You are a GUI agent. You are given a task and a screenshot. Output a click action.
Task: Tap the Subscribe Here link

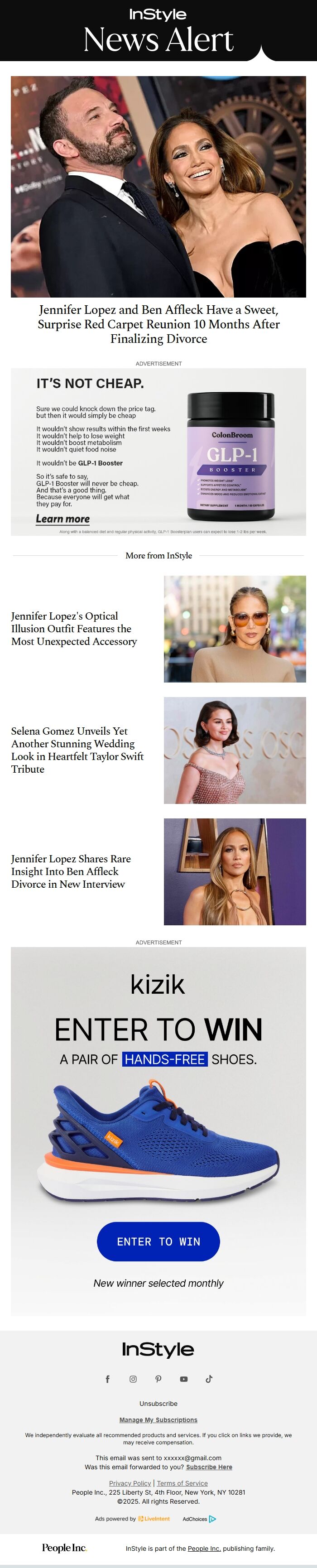209,1467
